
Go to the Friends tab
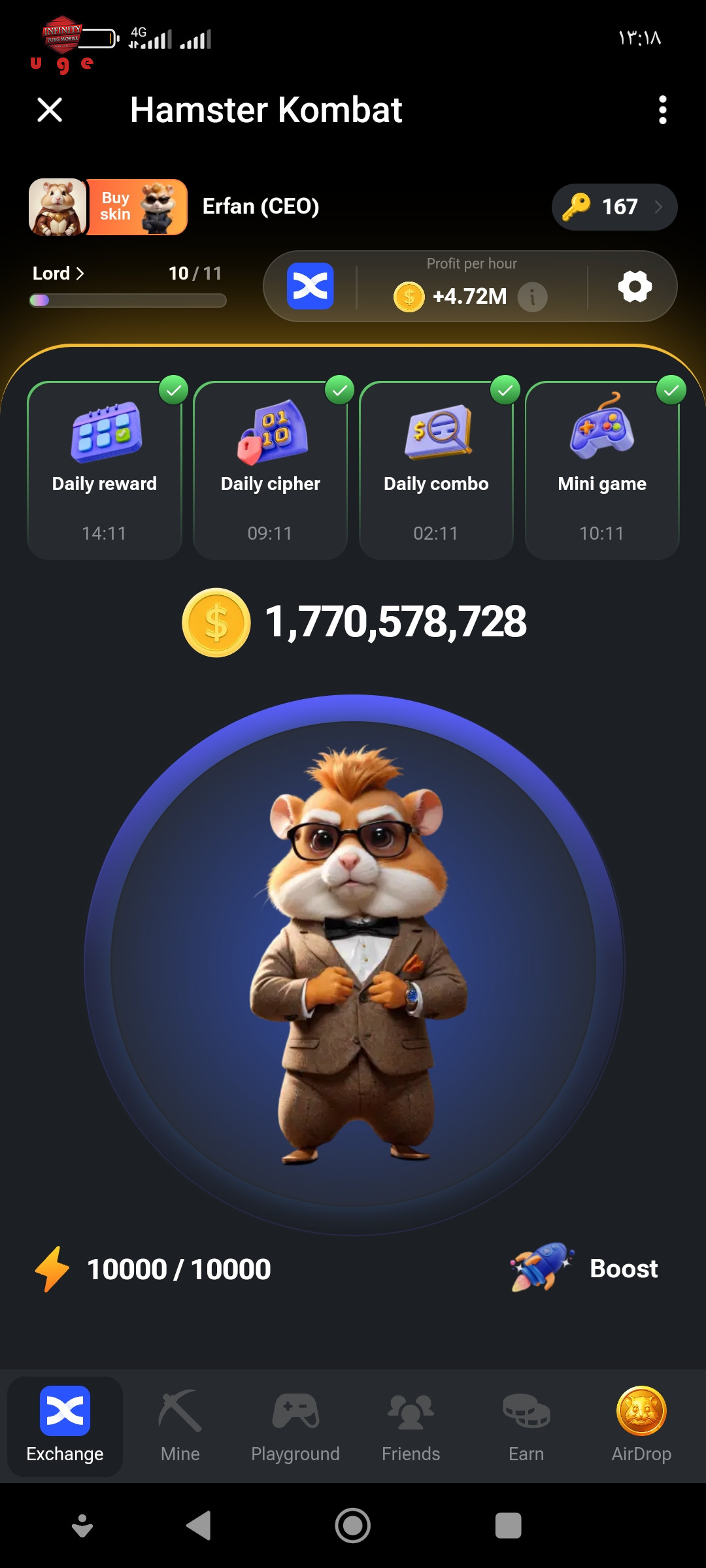(x=411, y=1427)
